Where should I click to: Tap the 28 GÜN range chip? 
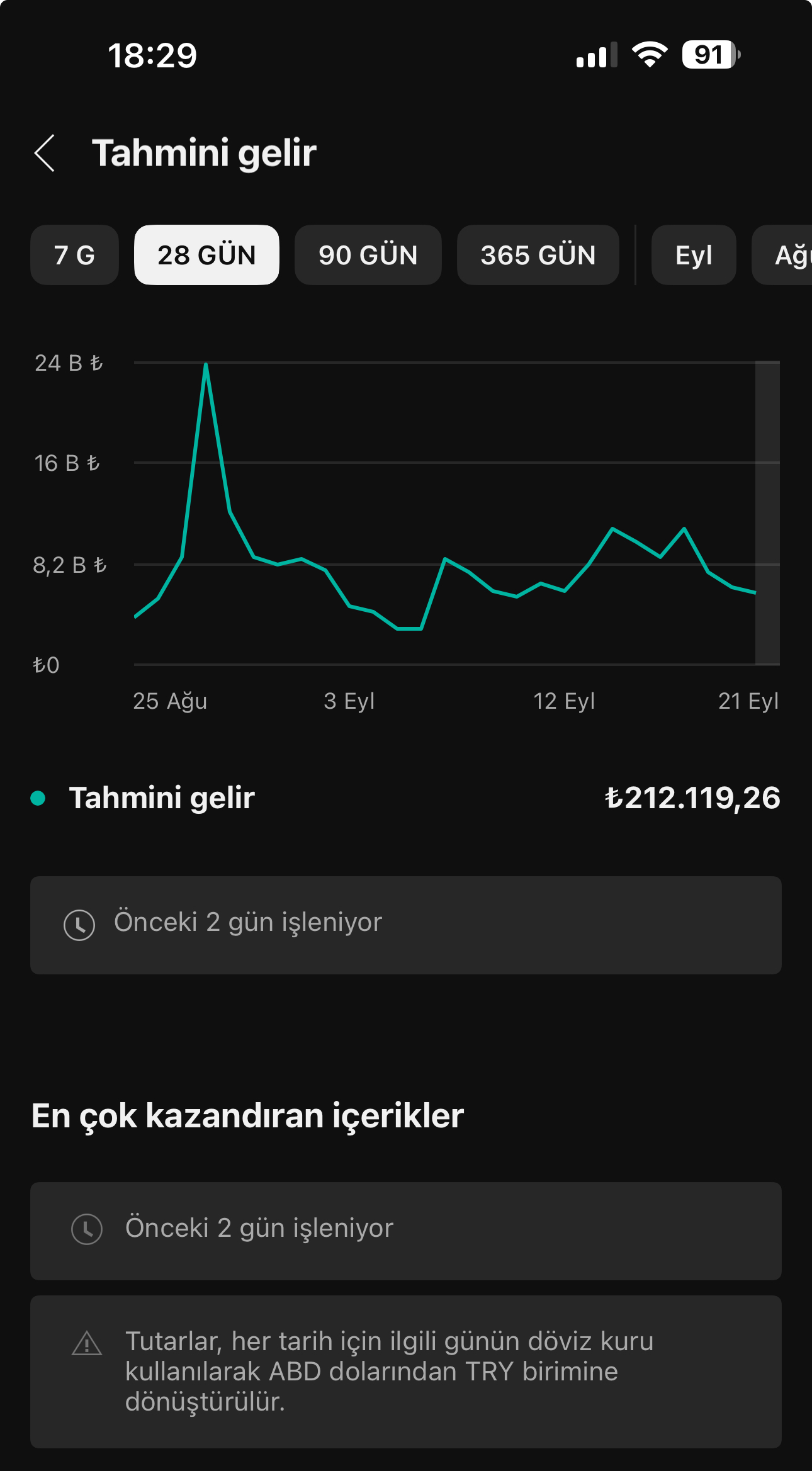[206, 255]
